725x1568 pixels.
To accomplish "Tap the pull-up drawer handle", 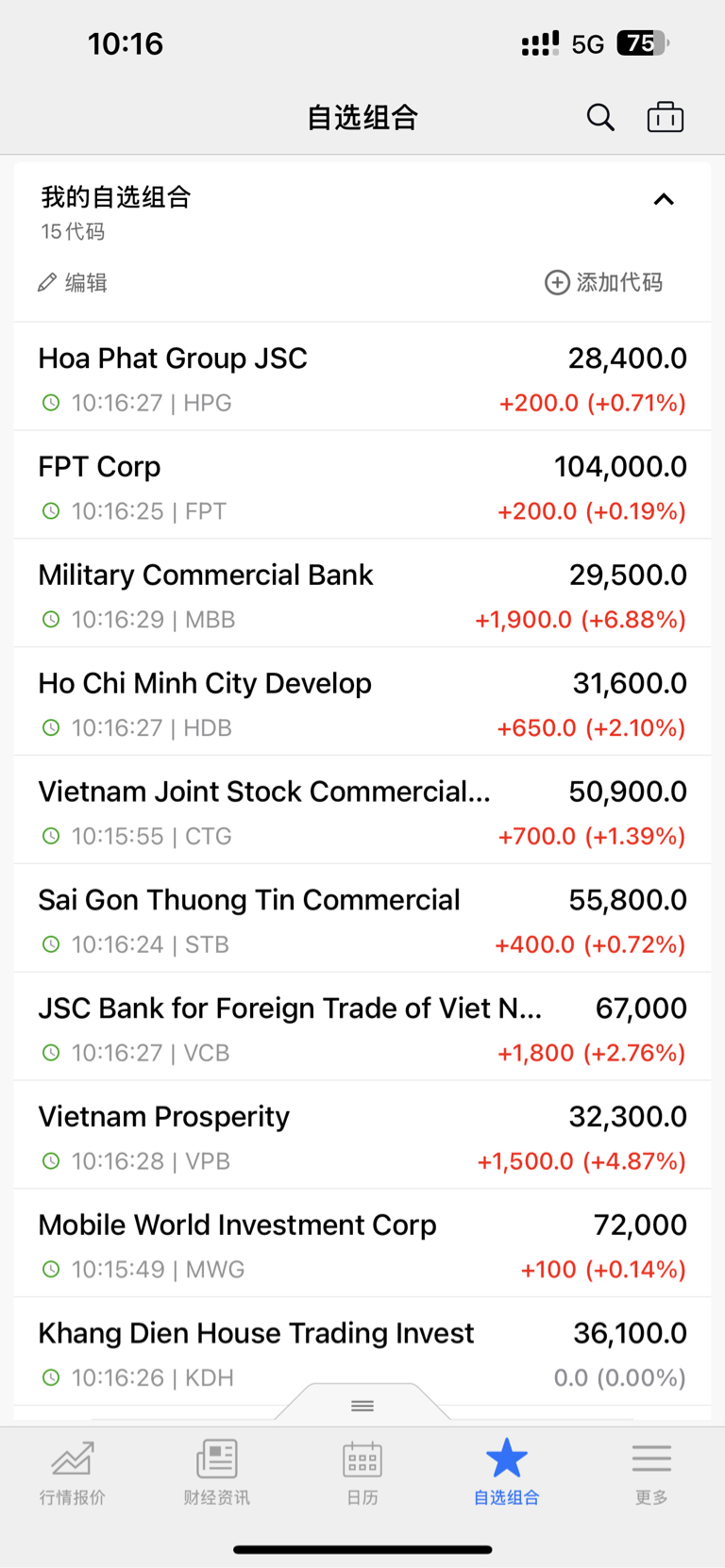I will pos(362,1405).
